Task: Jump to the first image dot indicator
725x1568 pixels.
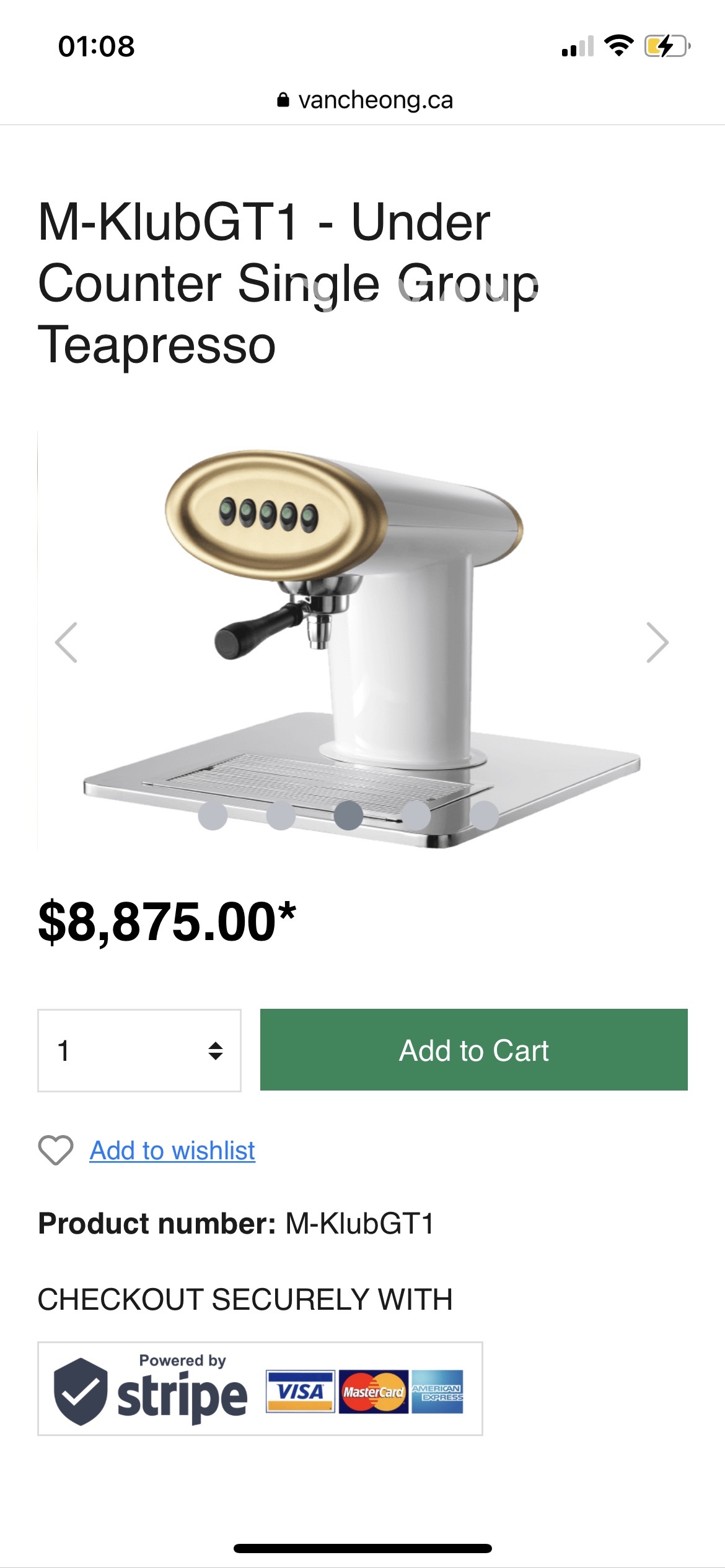Action: [x=213, y=815]
